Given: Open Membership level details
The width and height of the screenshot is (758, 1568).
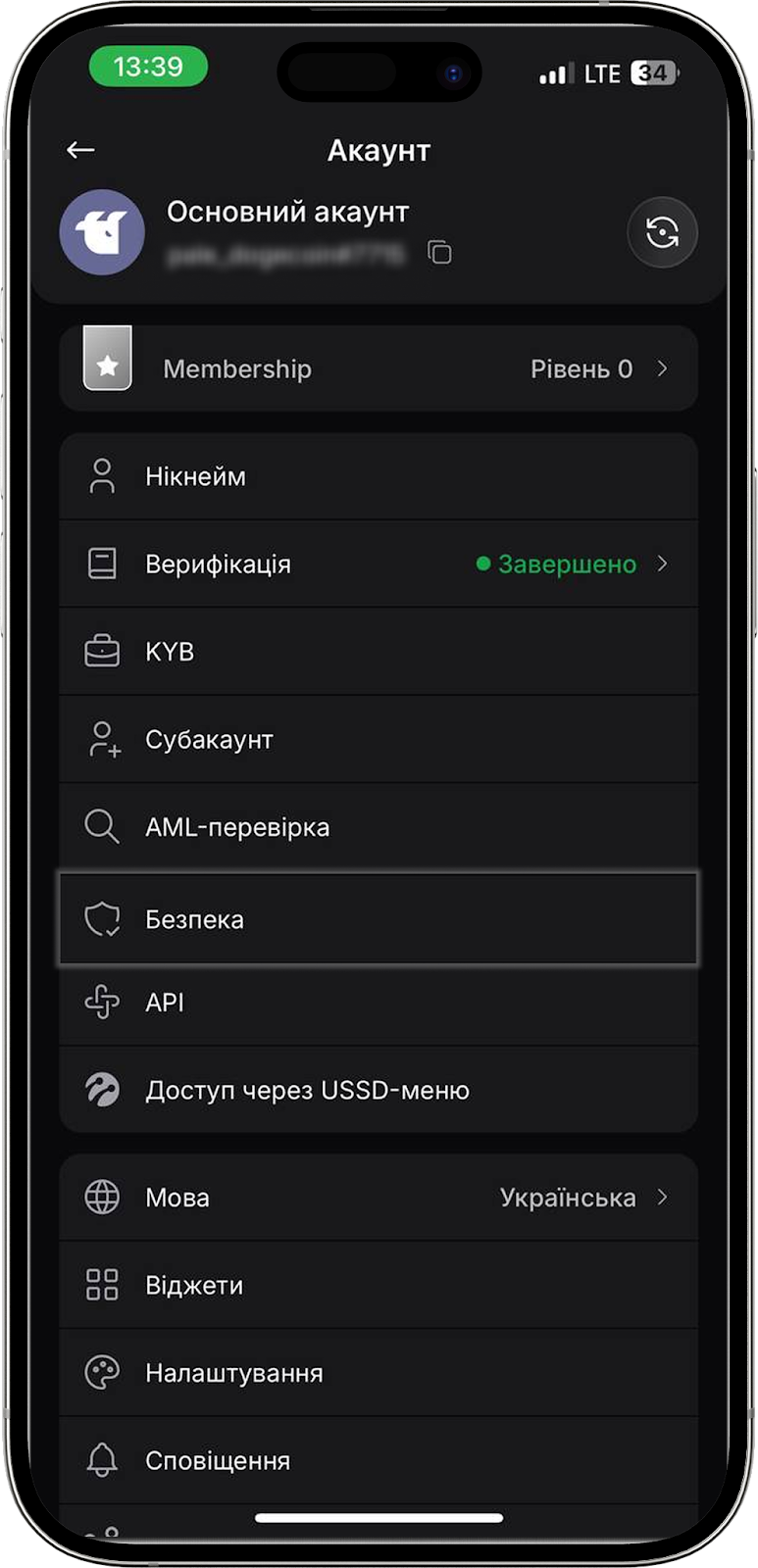Looking at the screenshot, I should pyautogui.click(x=379, y=368).
